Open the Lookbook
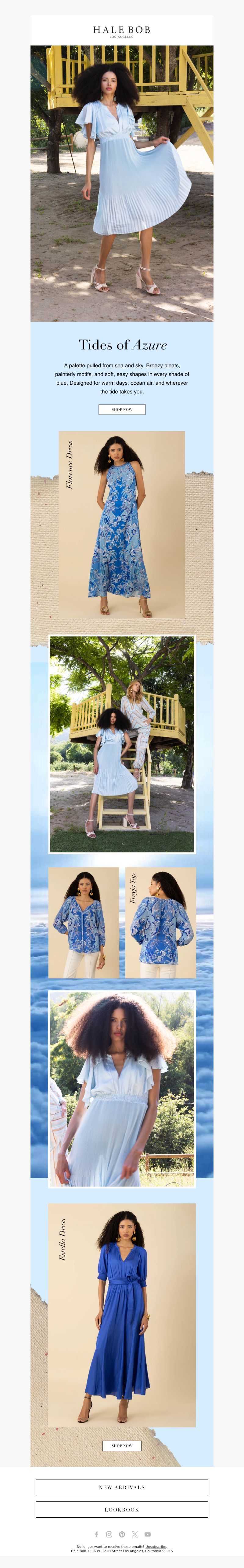The width and height of the screenshot is (244, 1568). point(122,1510)
